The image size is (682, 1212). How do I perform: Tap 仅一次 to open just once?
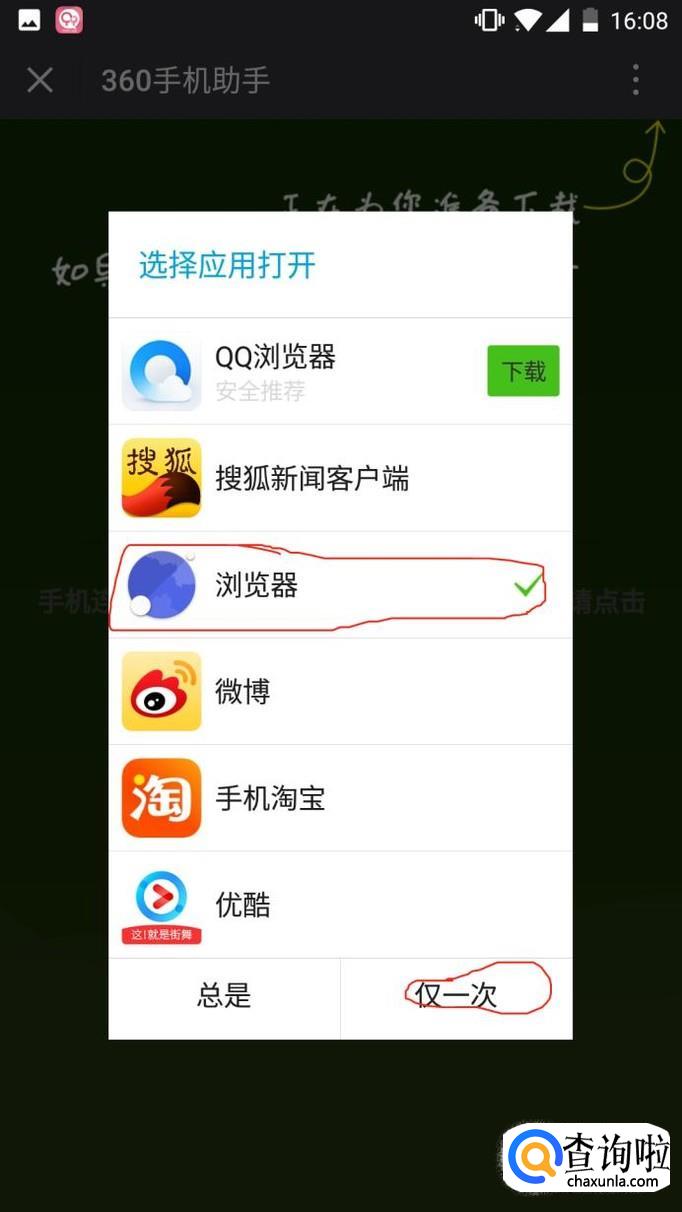[x=457, y=996]
